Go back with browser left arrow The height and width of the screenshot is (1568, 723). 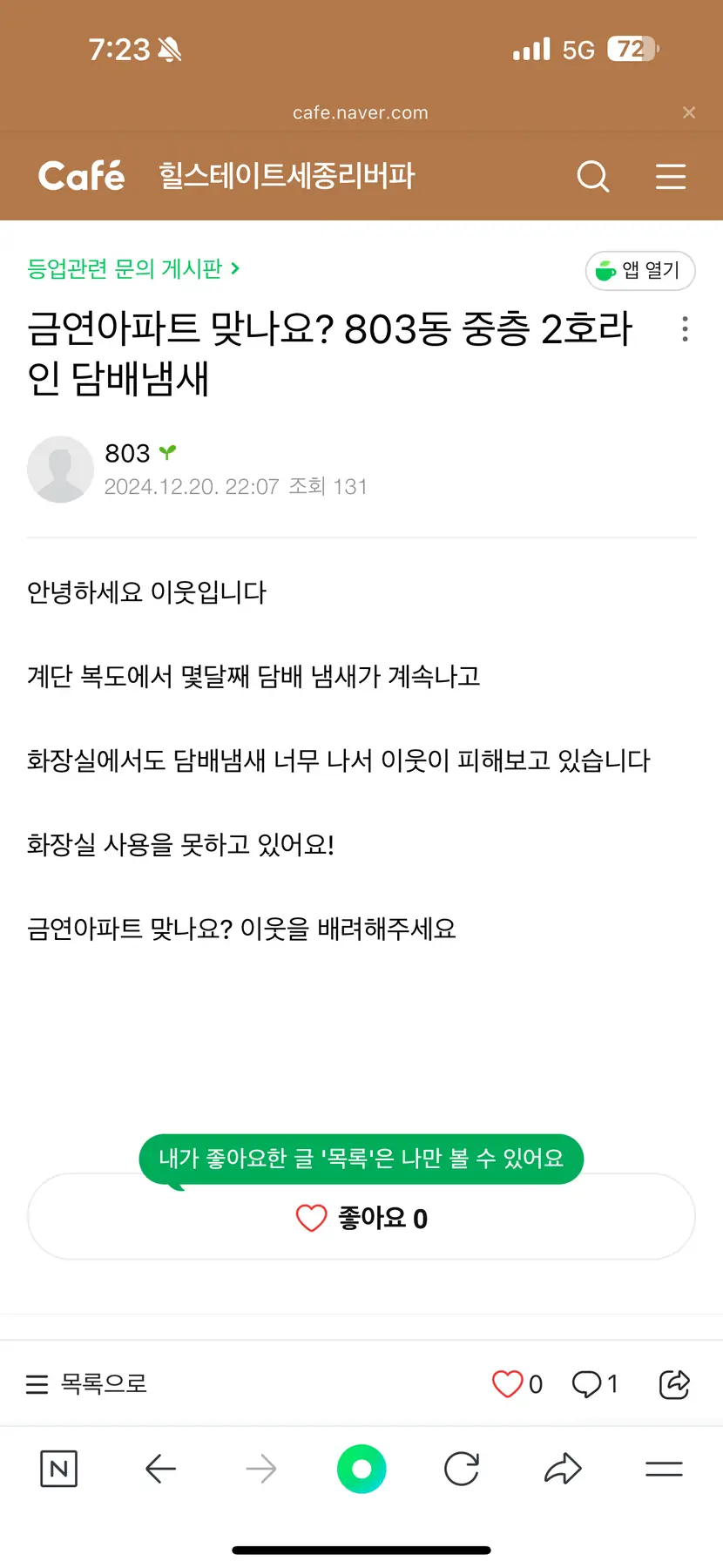(x=160, y=1470)
